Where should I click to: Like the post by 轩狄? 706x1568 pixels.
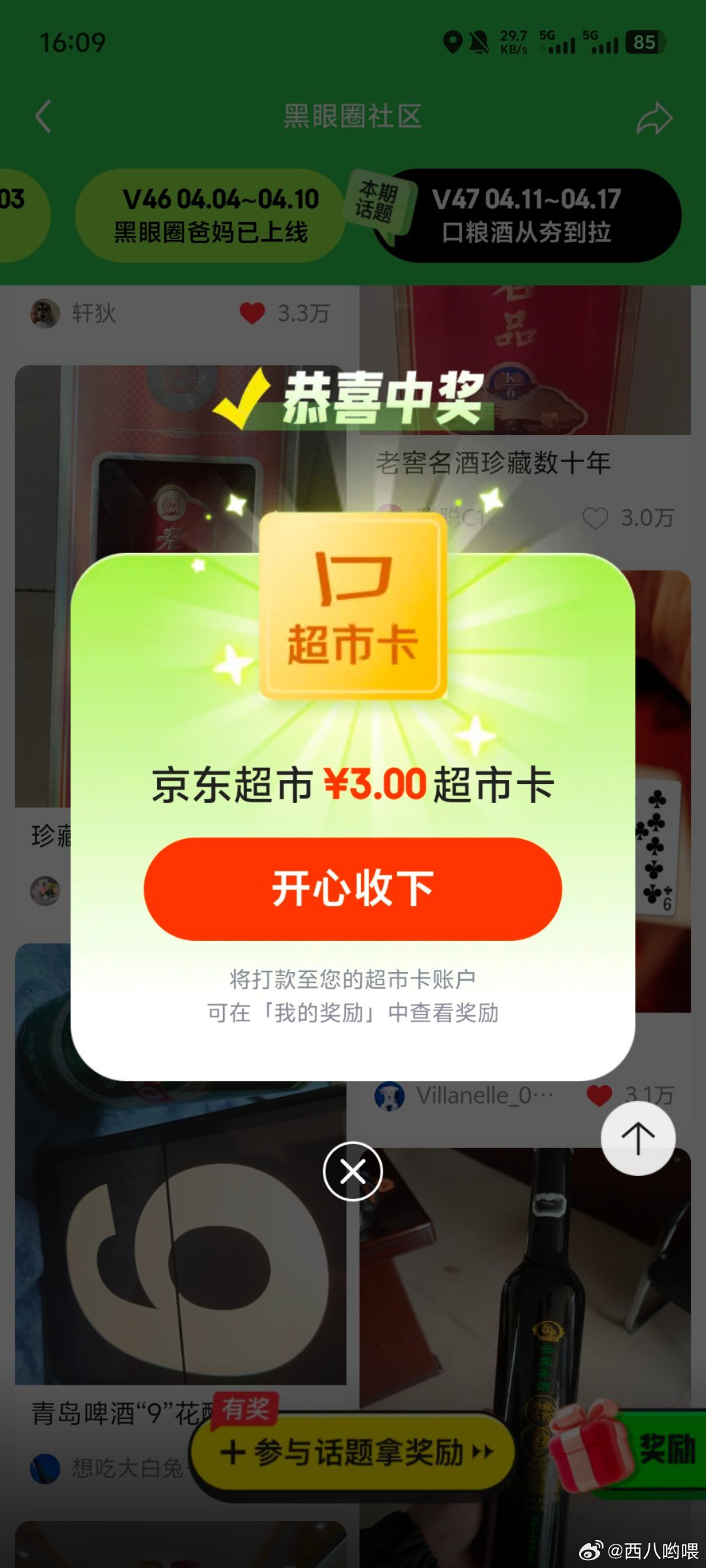252,314
